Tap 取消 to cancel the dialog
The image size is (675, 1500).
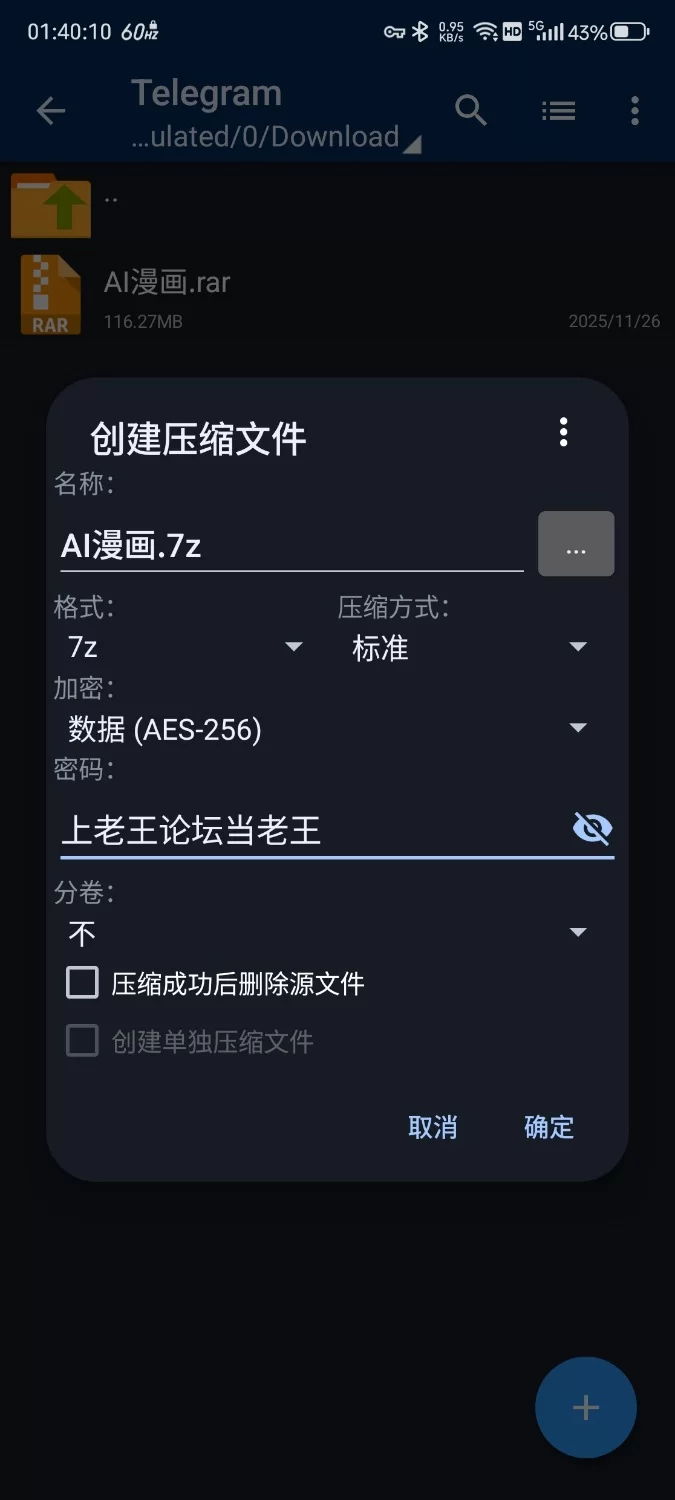coord(433,1127)
